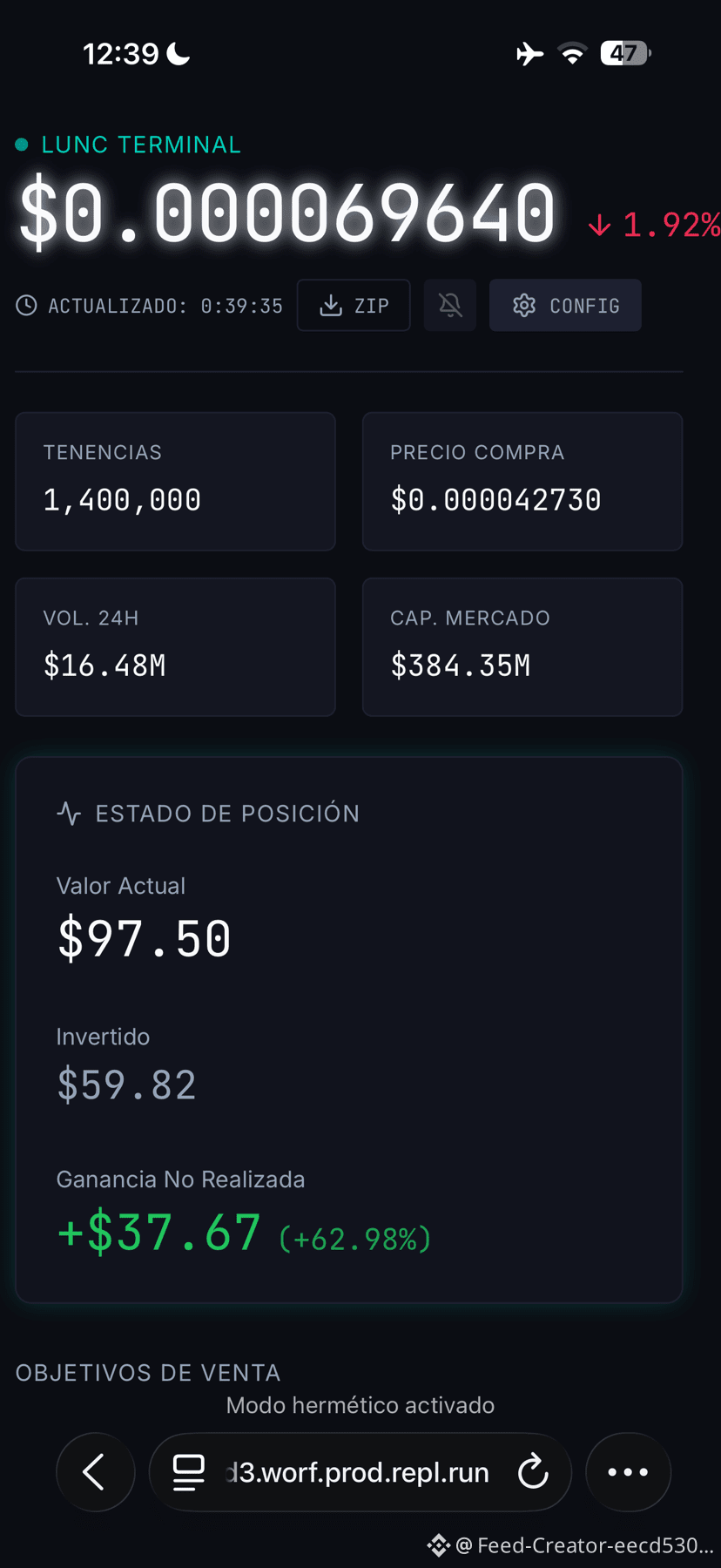The height and width of the screenshot is (1568, 721).
Task: Open the browser's three-dot menu
Action: pos(628,1472)
